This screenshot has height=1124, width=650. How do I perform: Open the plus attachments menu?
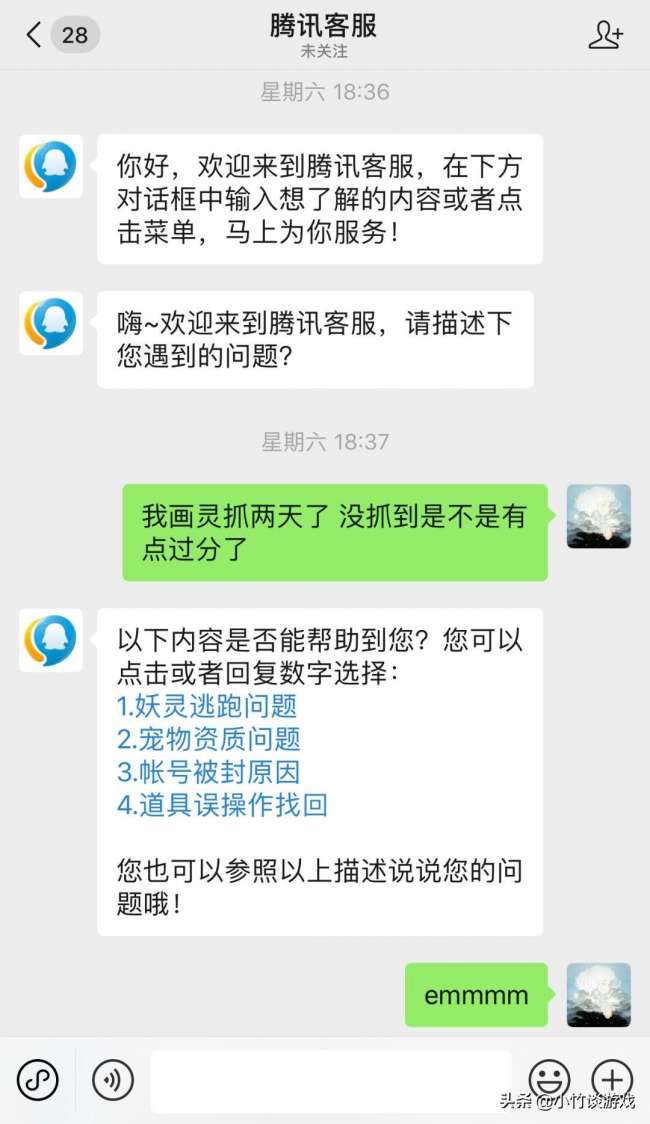pyautogui.click(x=611, y=1080)
